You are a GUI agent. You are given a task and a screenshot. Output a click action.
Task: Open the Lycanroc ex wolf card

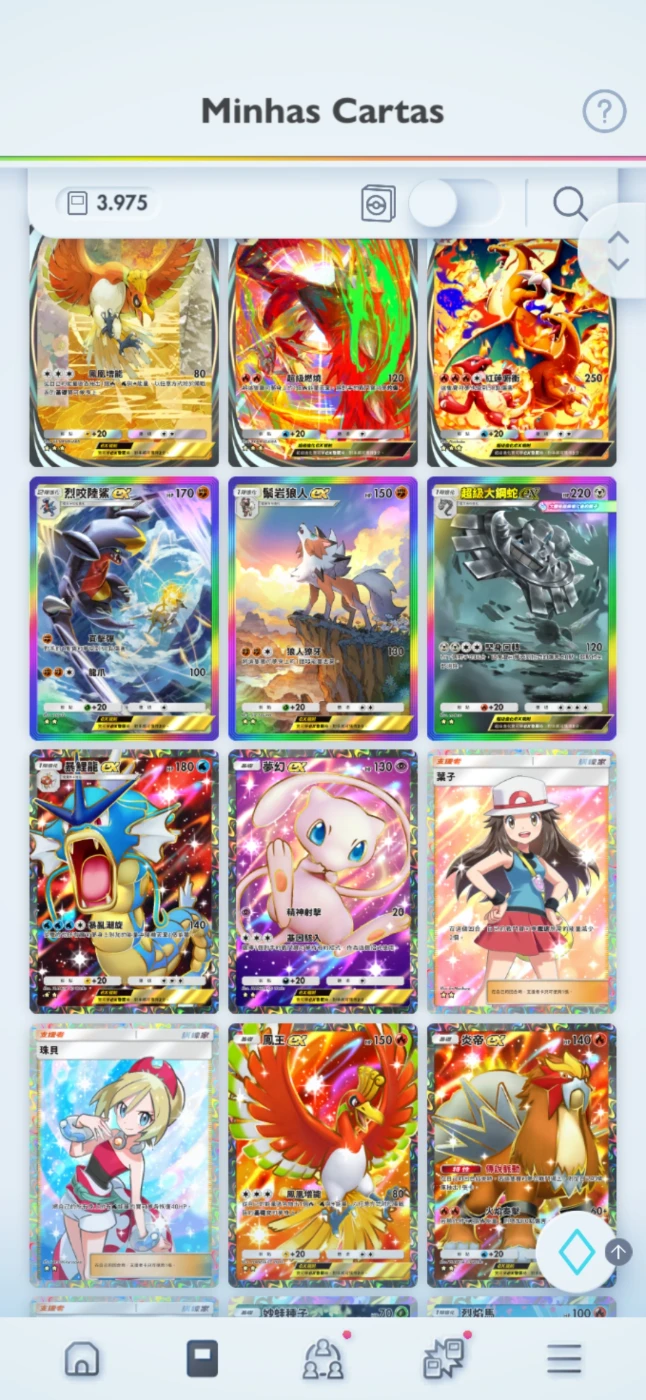[322, 608]
